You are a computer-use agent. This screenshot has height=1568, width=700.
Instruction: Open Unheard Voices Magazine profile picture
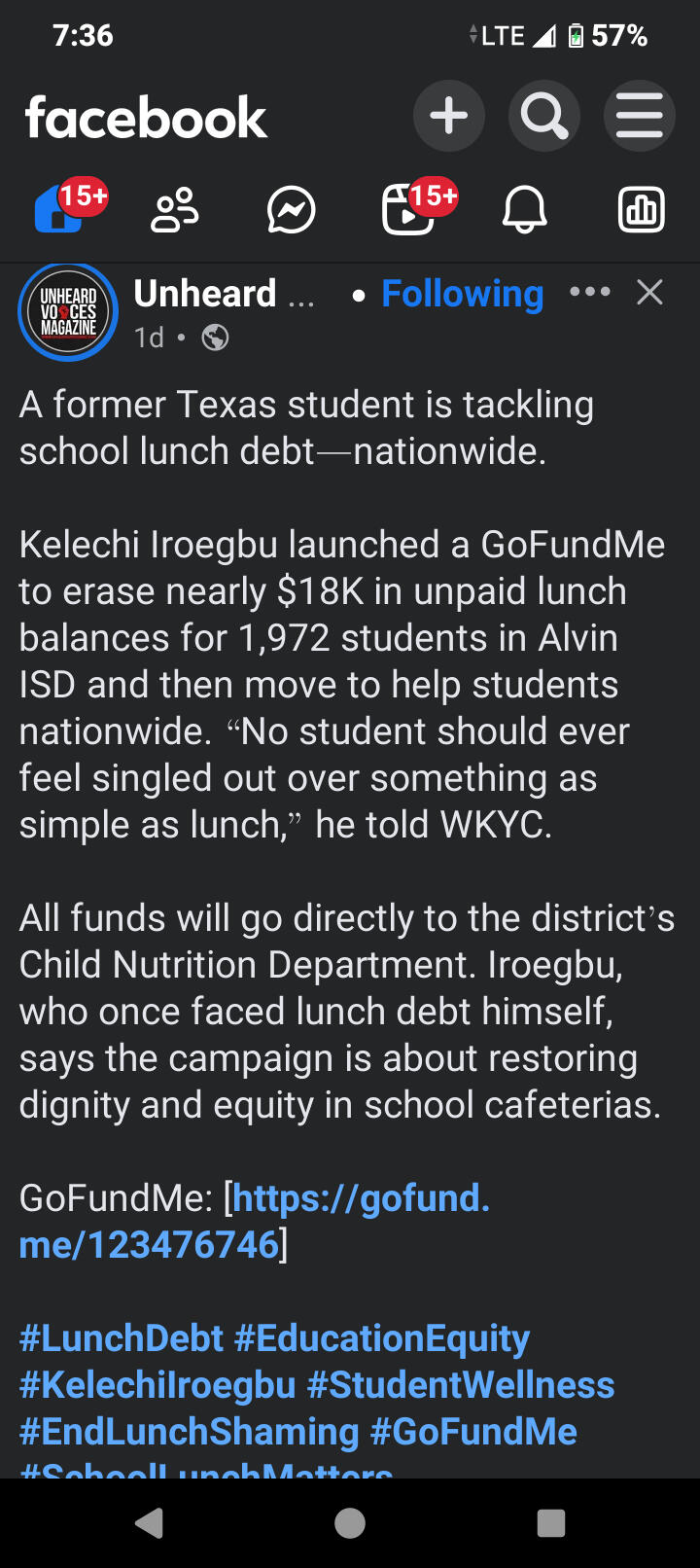[68, 312]
